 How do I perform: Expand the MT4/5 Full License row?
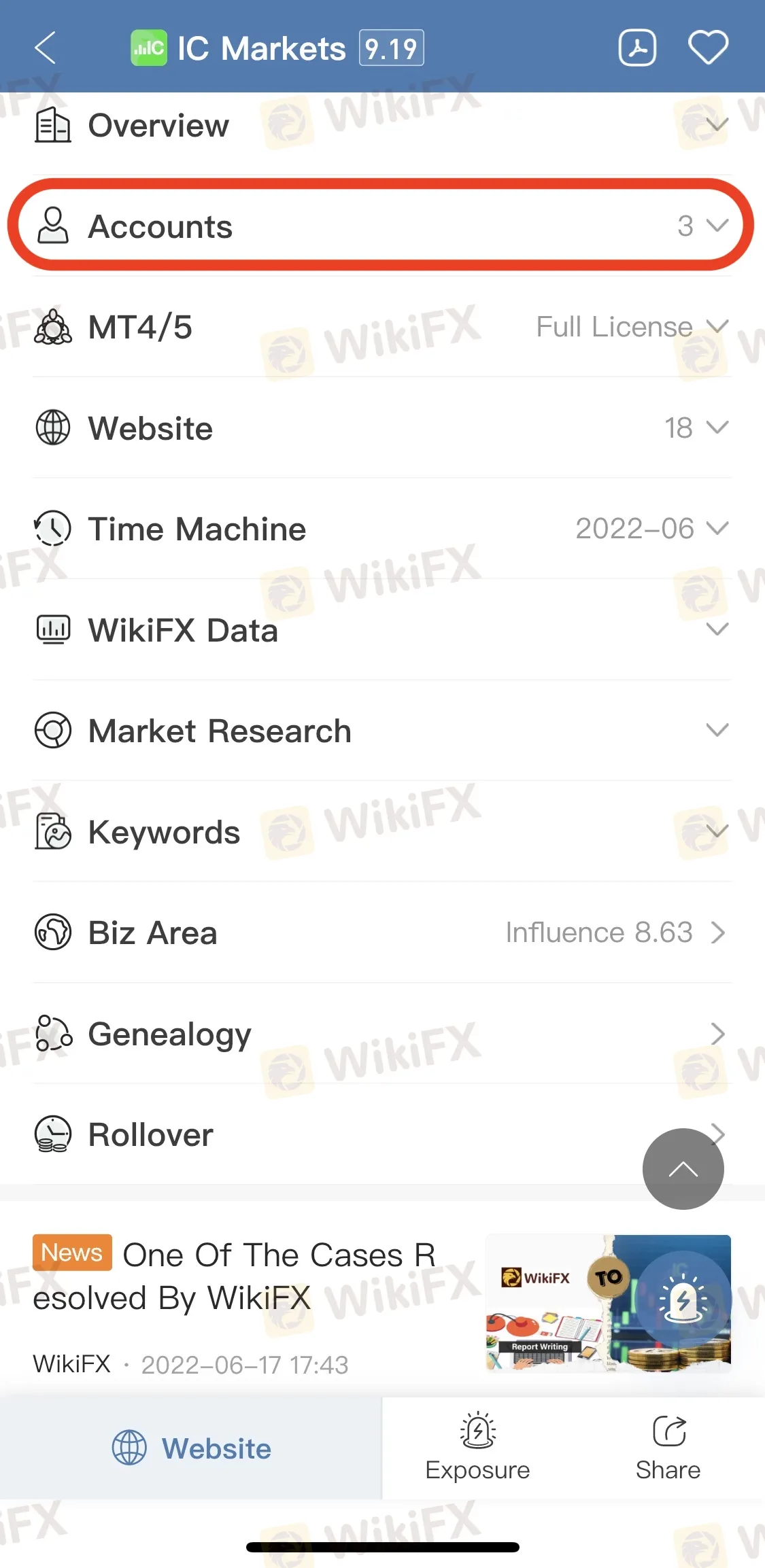(381, 327)
